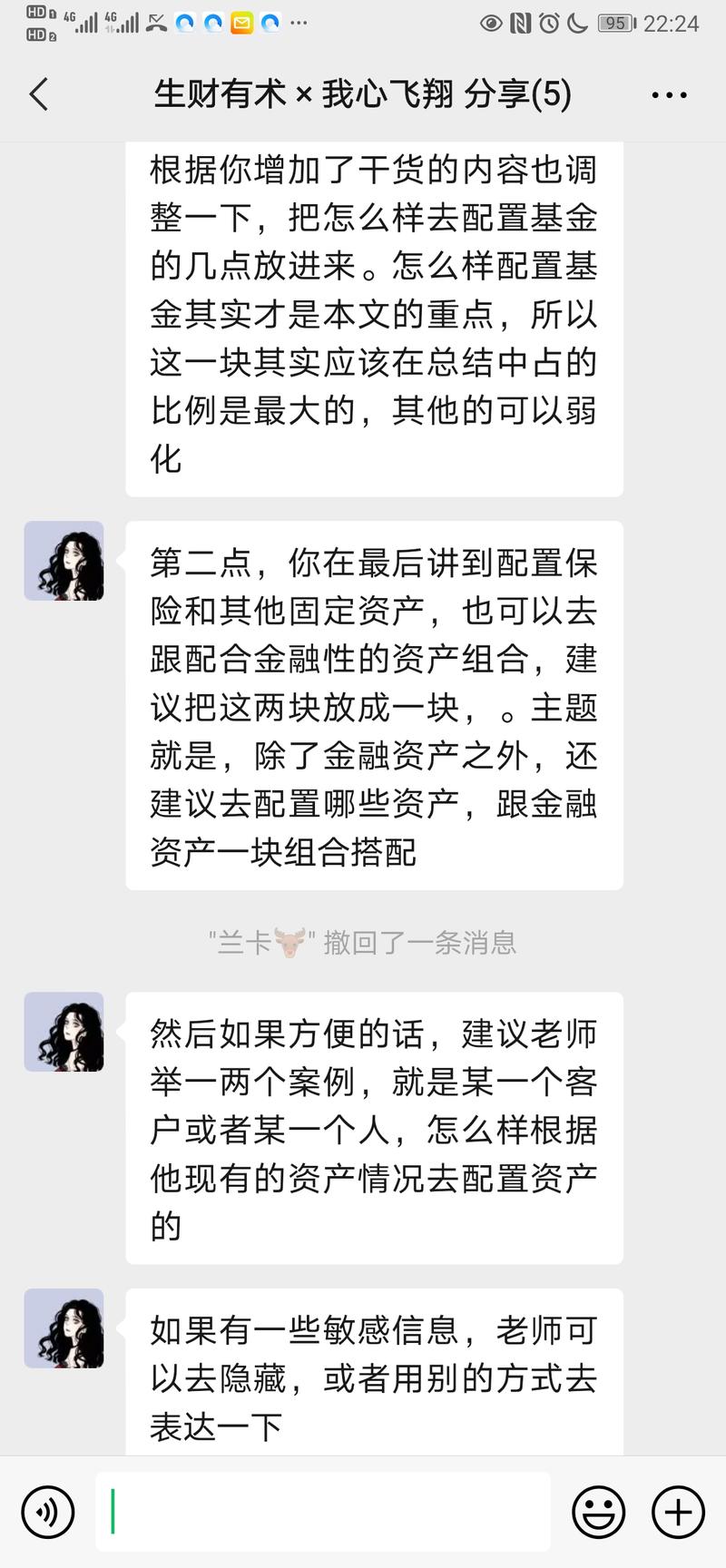Tap the battery indicator showing 95

pos(617,24)
